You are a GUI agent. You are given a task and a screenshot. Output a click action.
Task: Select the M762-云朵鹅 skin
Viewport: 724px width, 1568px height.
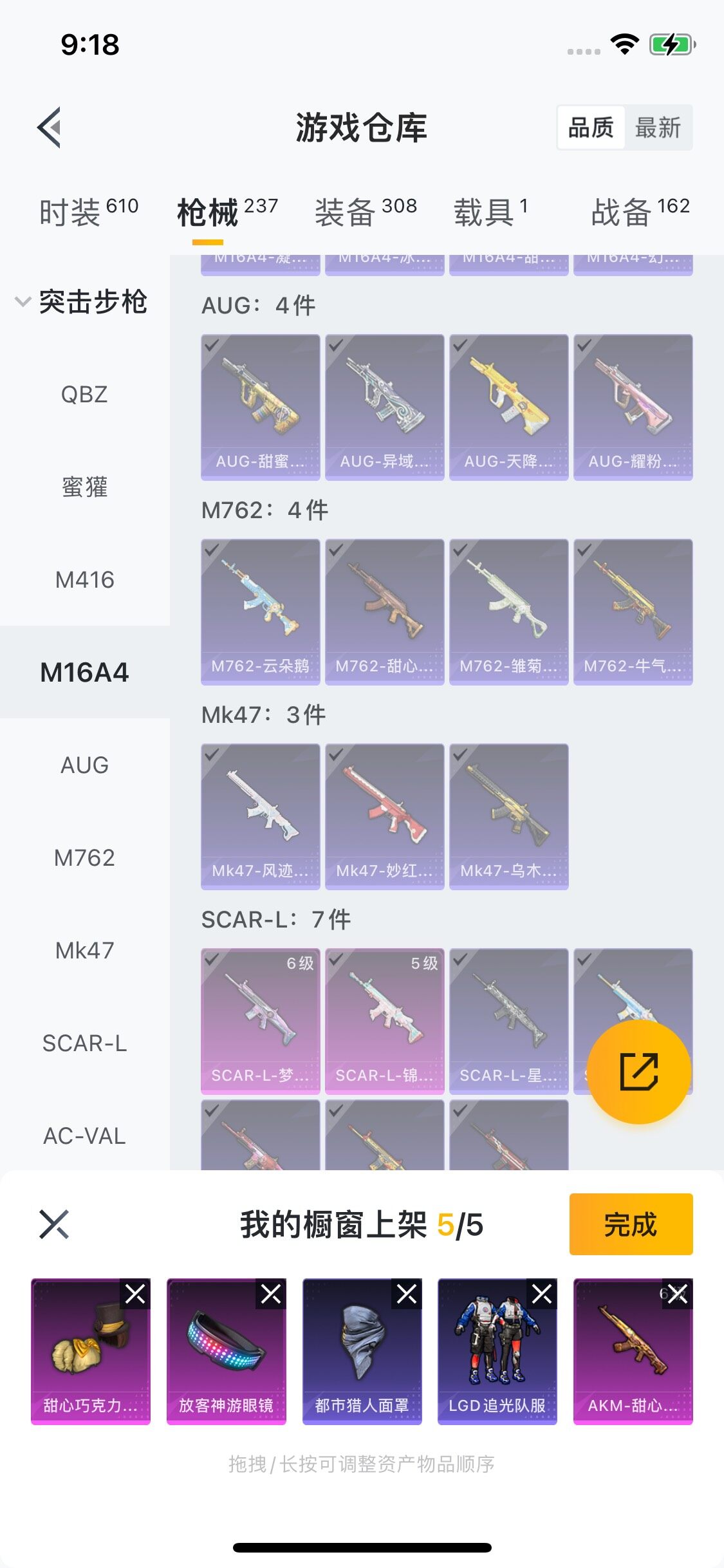[x=260, y=611]
